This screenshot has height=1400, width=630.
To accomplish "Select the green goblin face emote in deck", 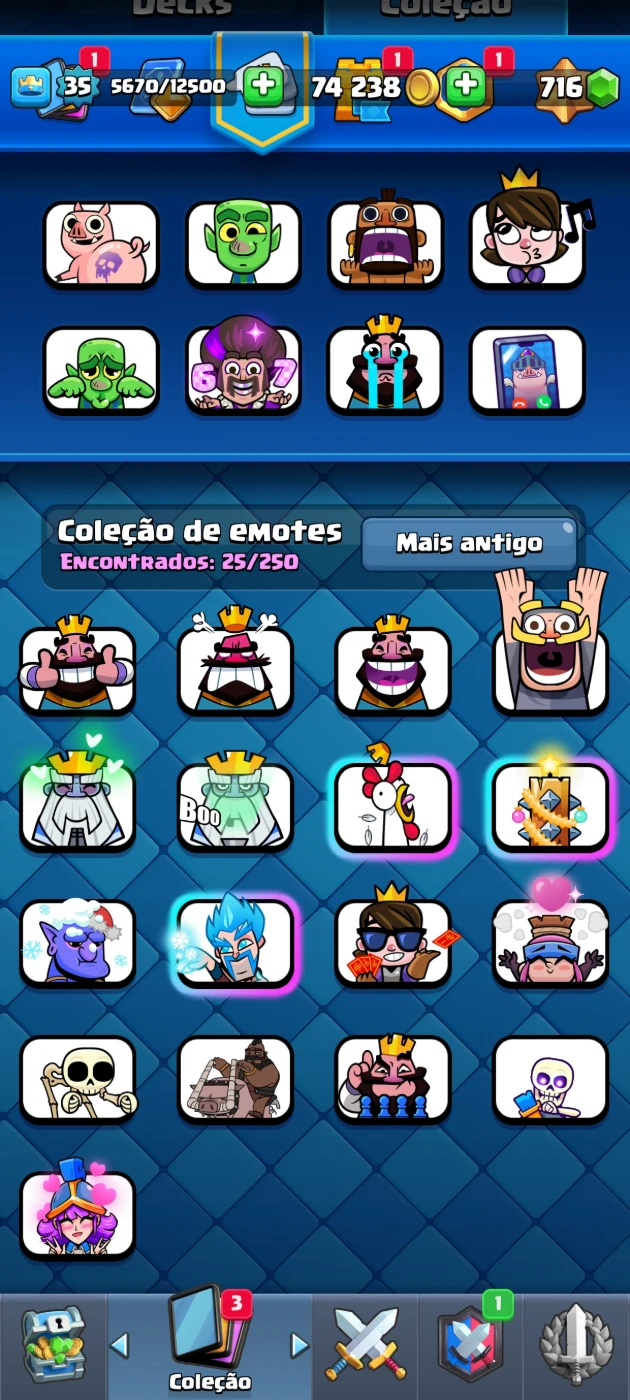I will (244, 244).
